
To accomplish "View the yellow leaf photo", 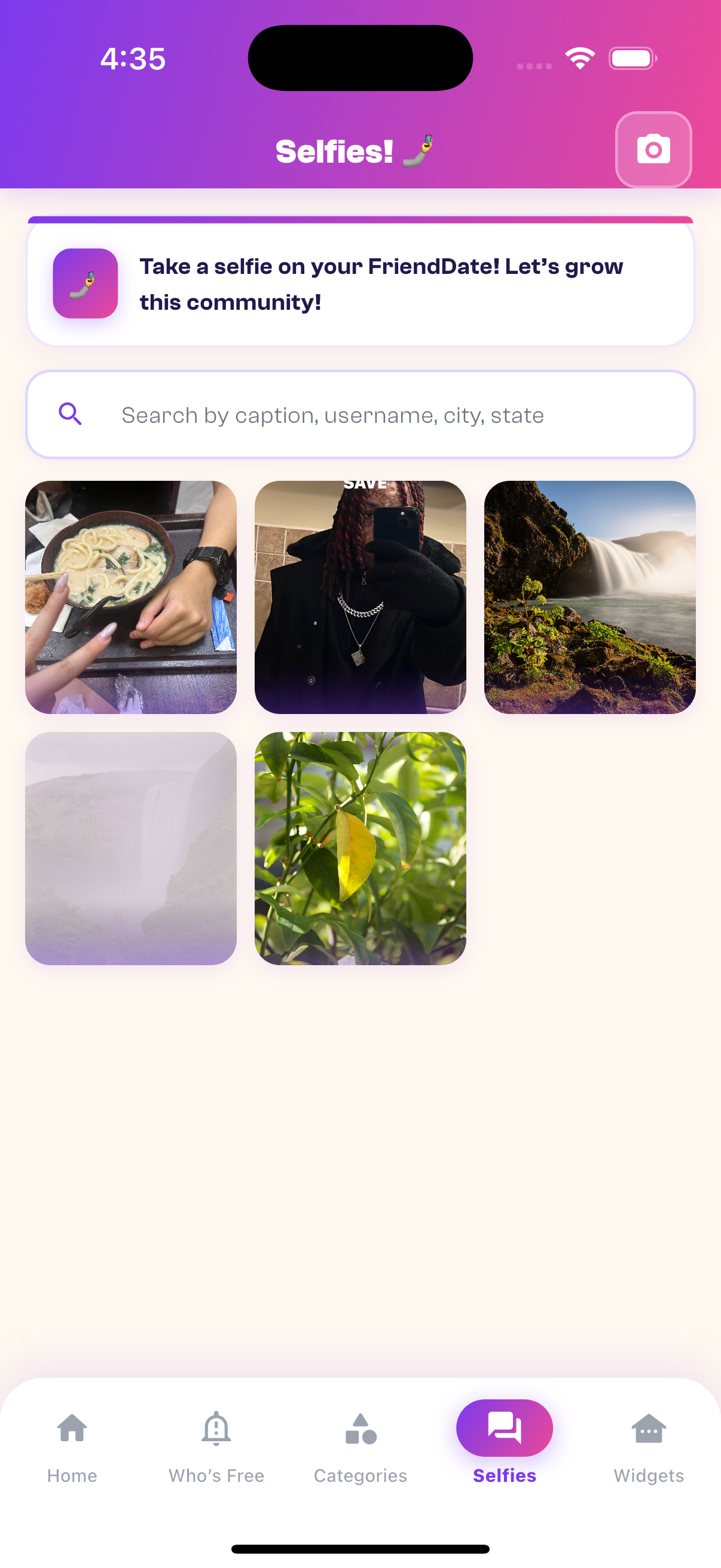I will pyautogui.click(x=360, y=848).
